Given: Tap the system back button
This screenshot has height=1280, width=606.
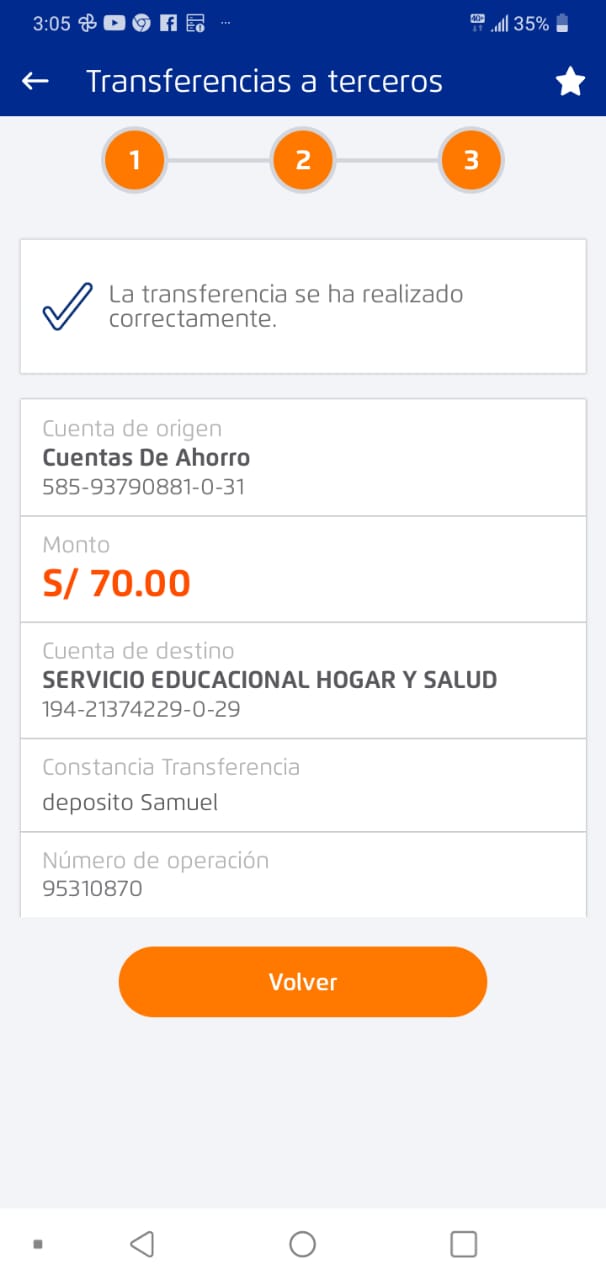Looking at the screenshot, I should coord(142,1244).
